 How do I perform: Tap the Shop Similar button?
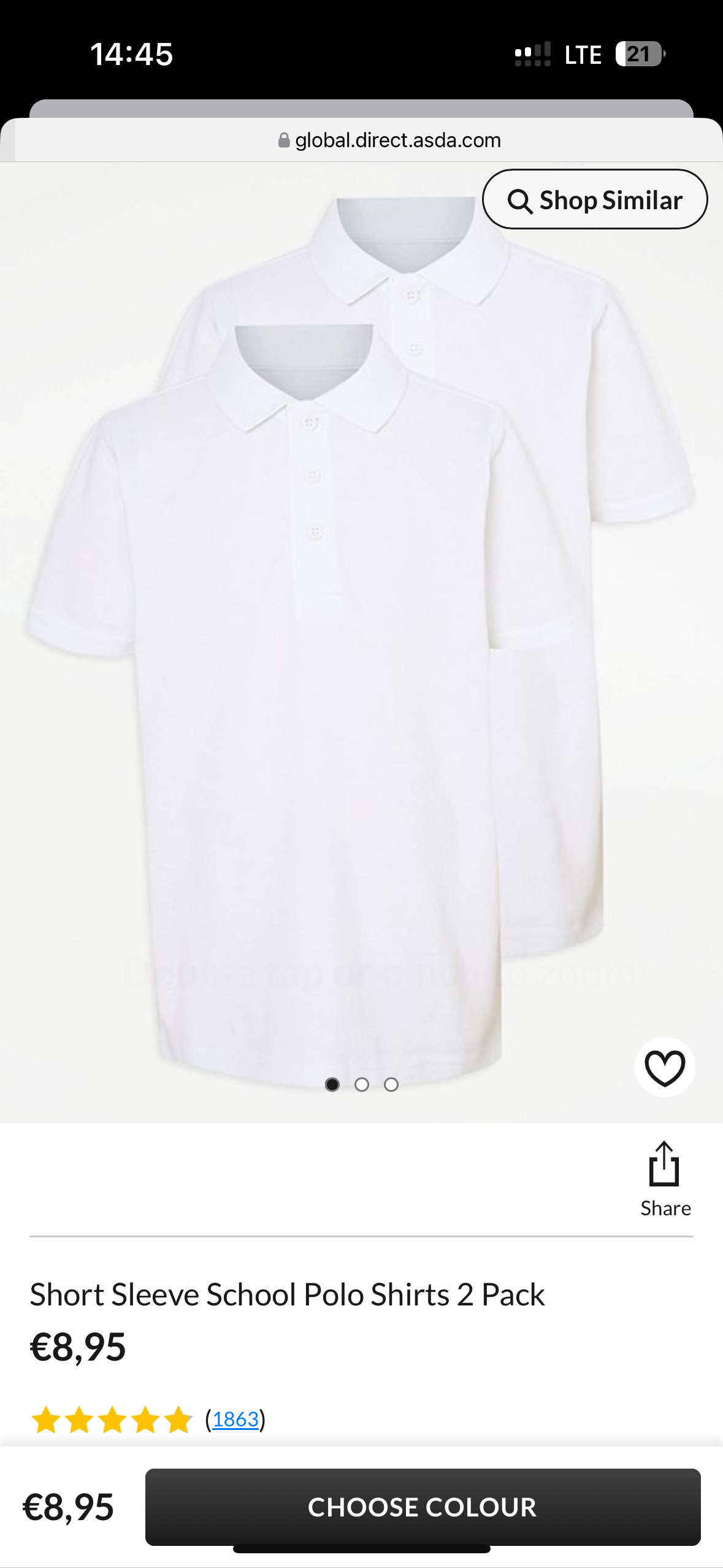click(x=595, y=199)
